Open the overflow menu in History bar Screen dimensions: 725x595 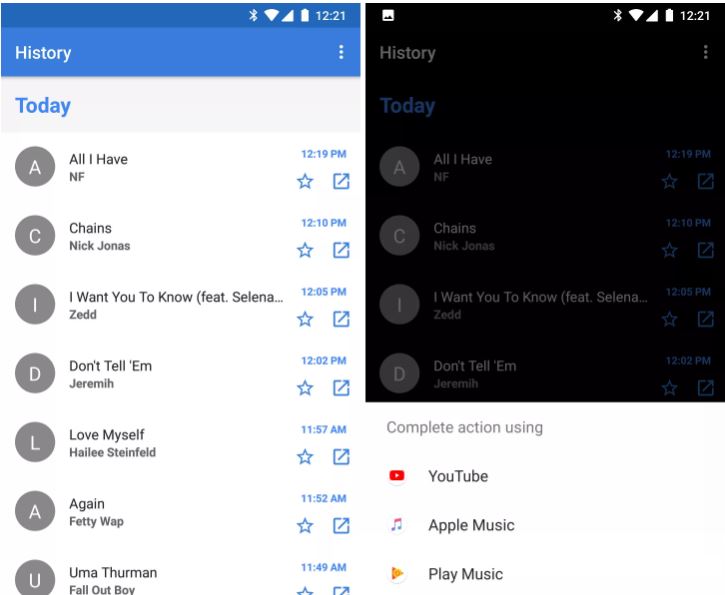coord(341,52)
